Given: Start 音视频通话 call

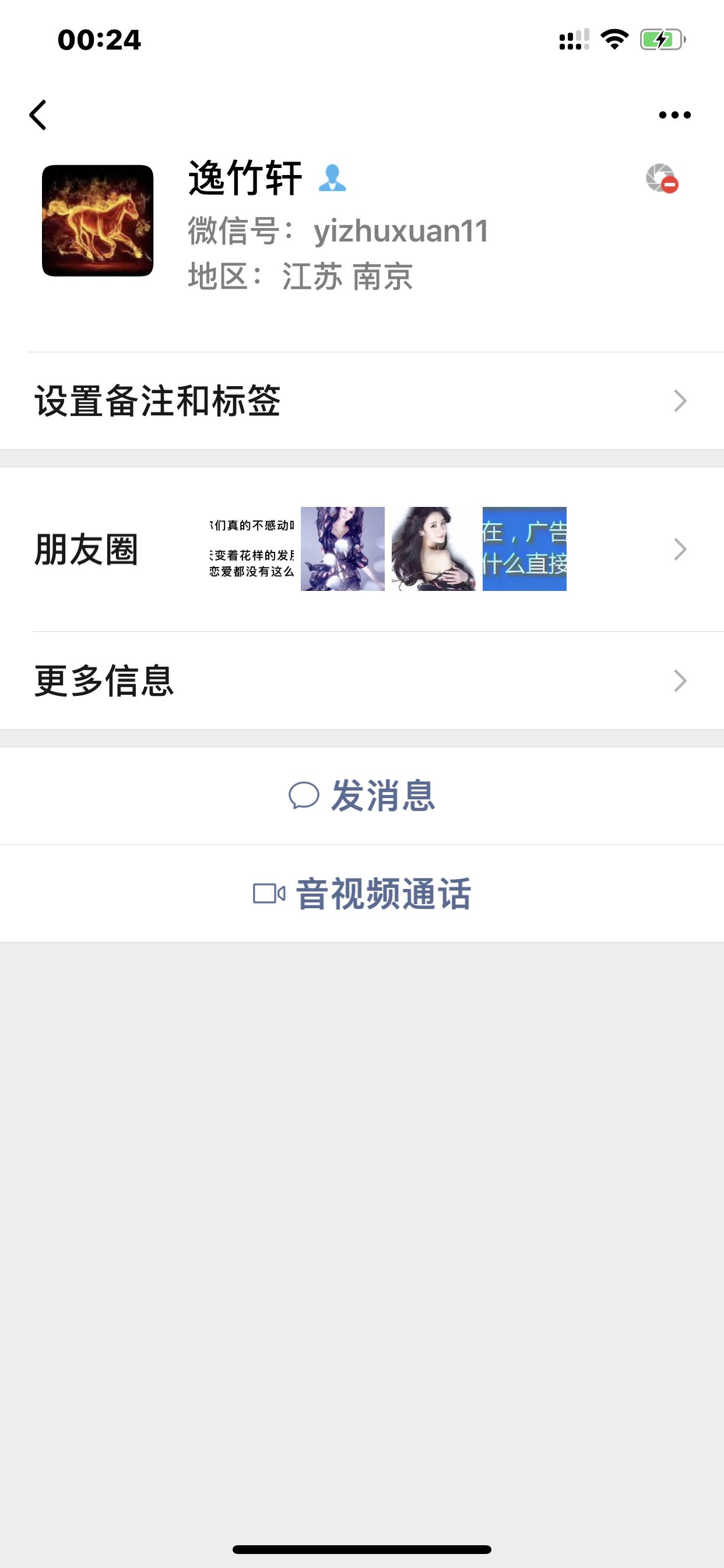Looking at the screenshot, I should click(x=361, y=894).
